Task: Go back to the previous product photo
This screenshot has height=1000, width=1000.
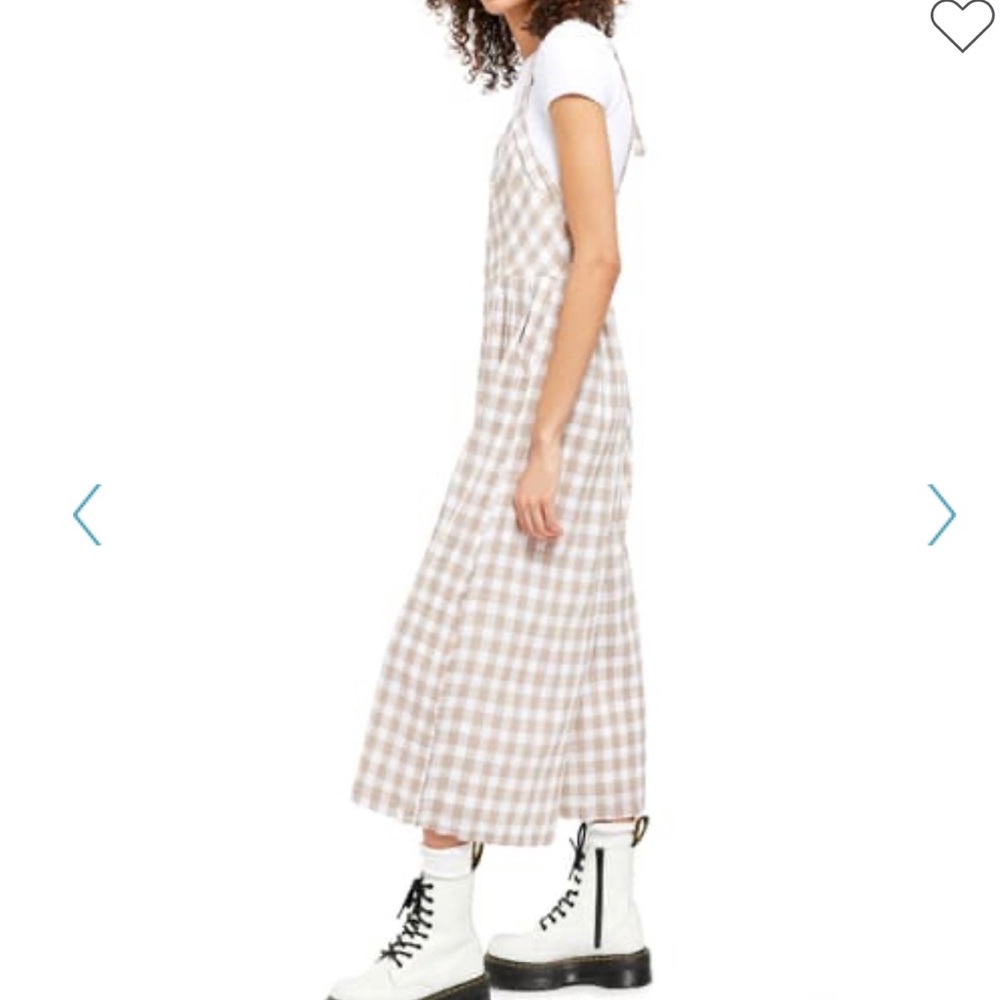Action: (87, 515)
